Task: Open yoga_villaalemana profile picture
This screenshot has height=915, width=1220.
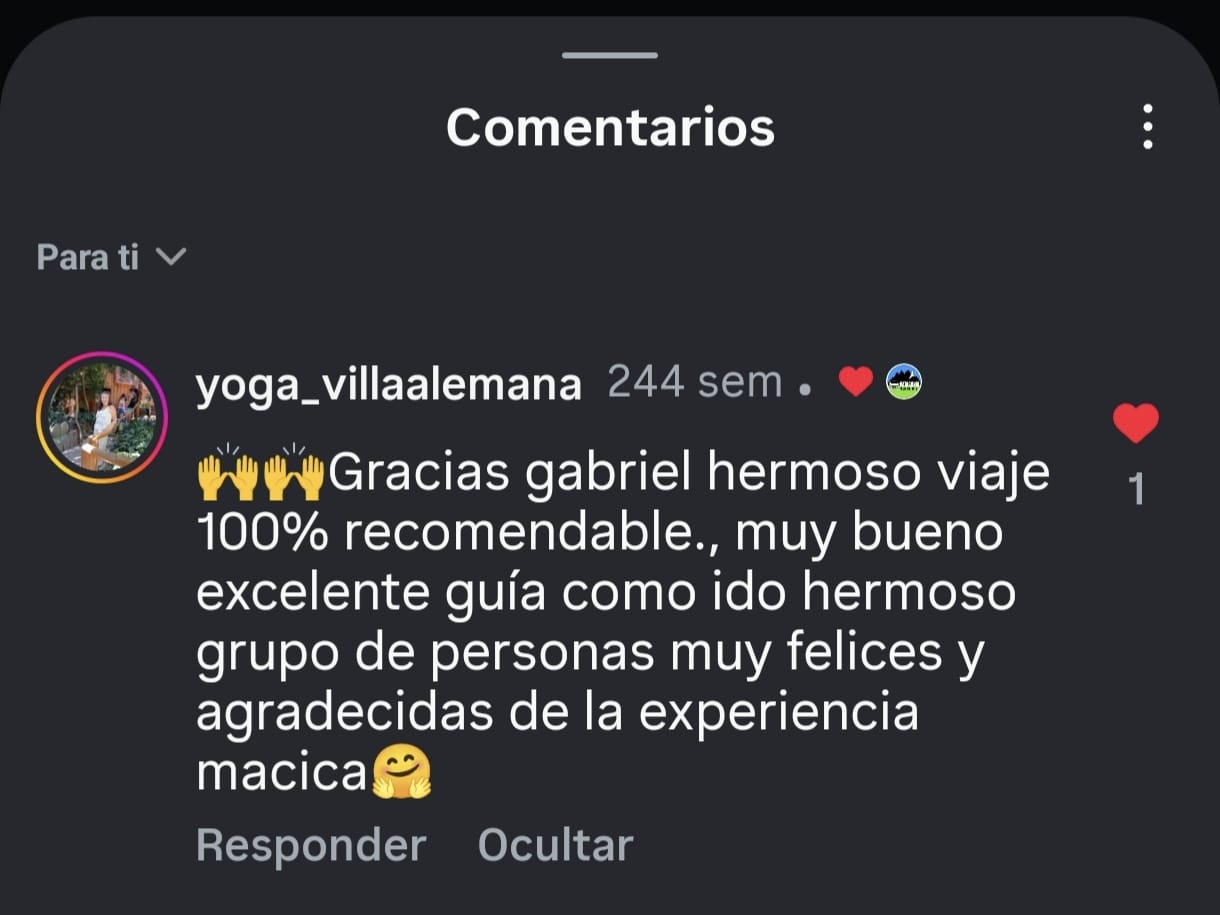Action: [x=102, y=418]
